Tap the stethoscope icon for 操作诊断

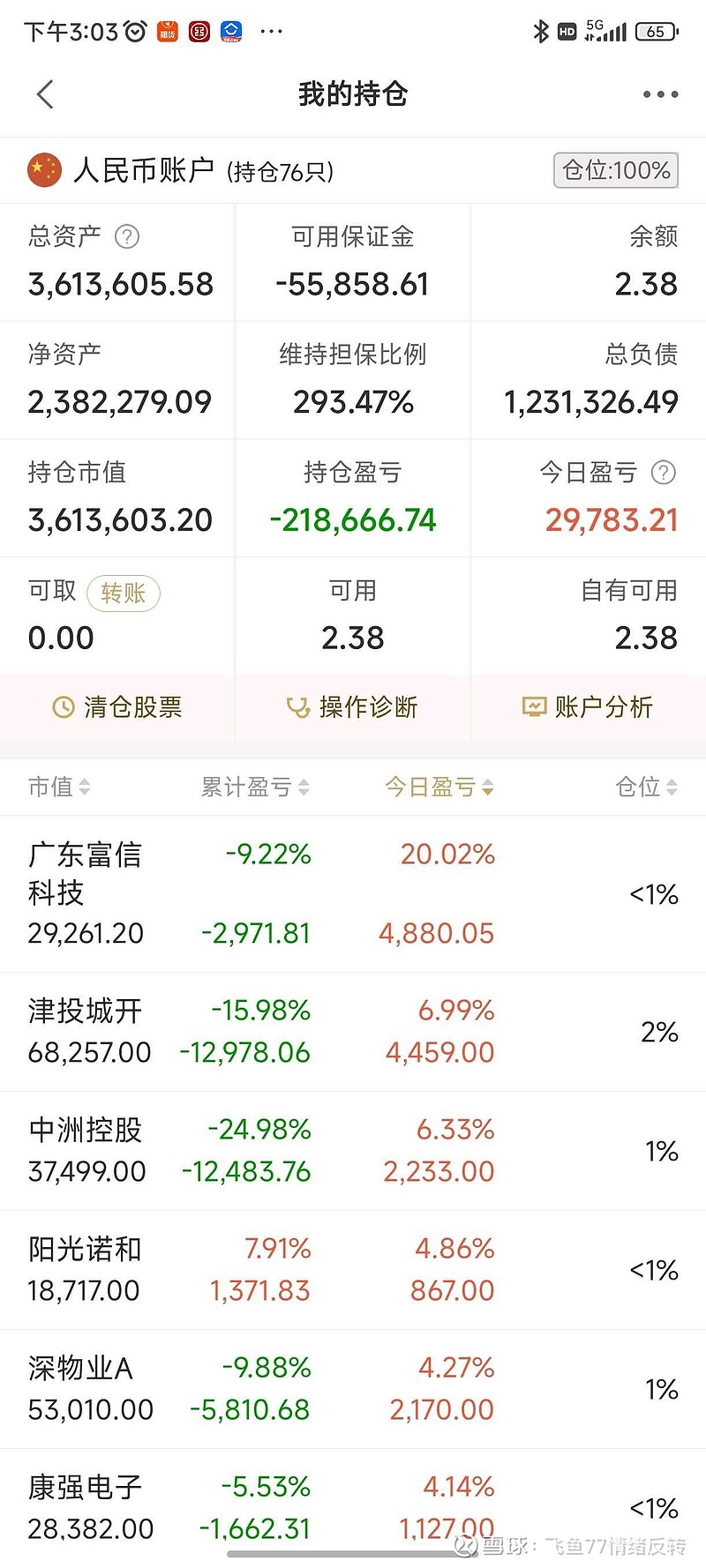coord(297,706)
